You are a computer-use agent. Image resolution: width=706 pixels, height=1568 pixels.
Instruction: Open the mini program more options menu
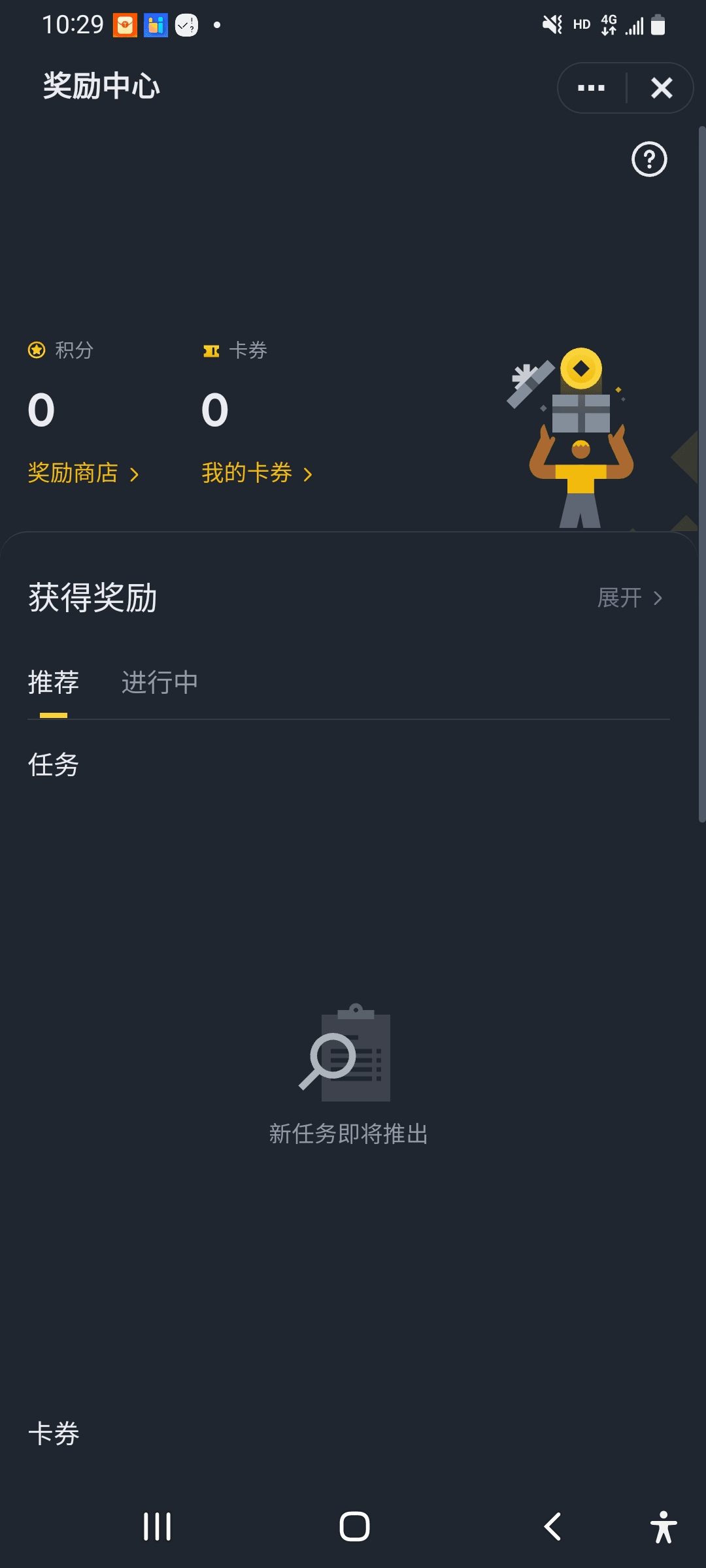pos(591,88)
